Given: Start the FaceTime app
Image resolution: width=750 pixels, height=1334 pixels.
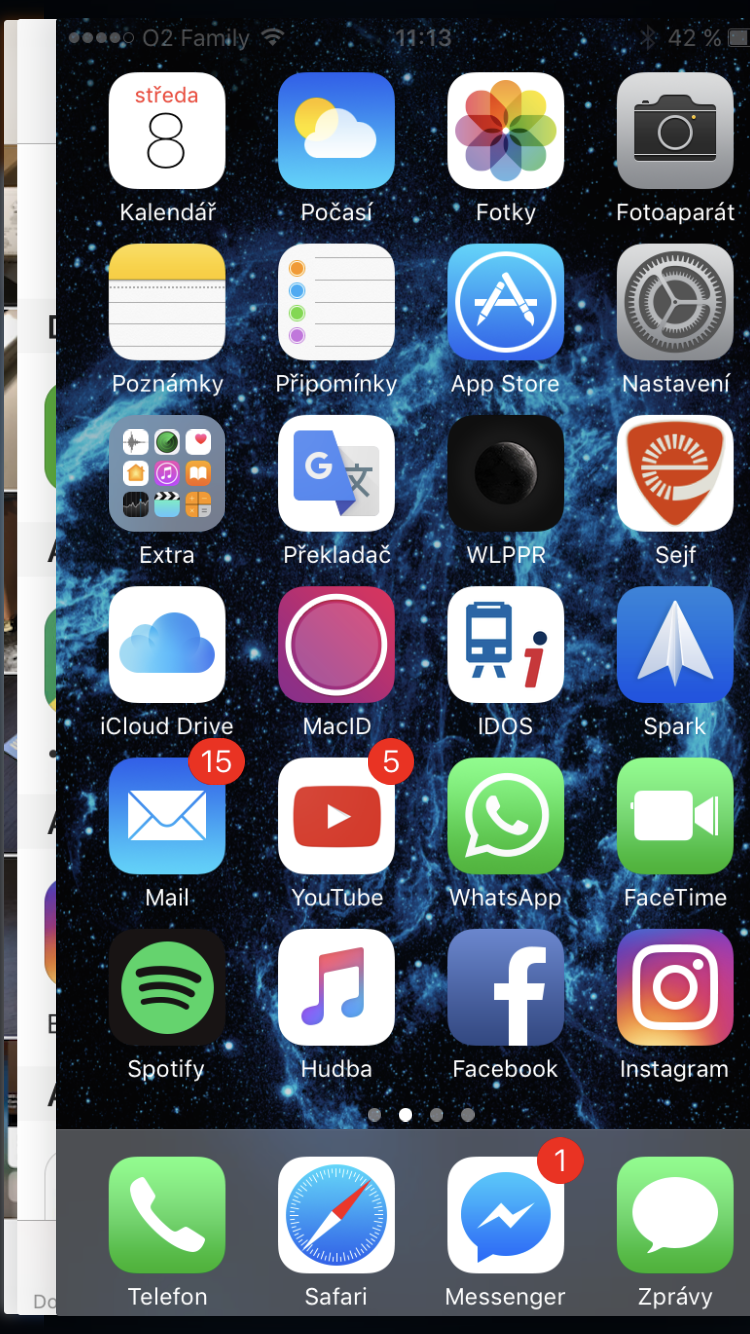Looking at the screenshot, I should pyautogui.click(x=675, y=816).
